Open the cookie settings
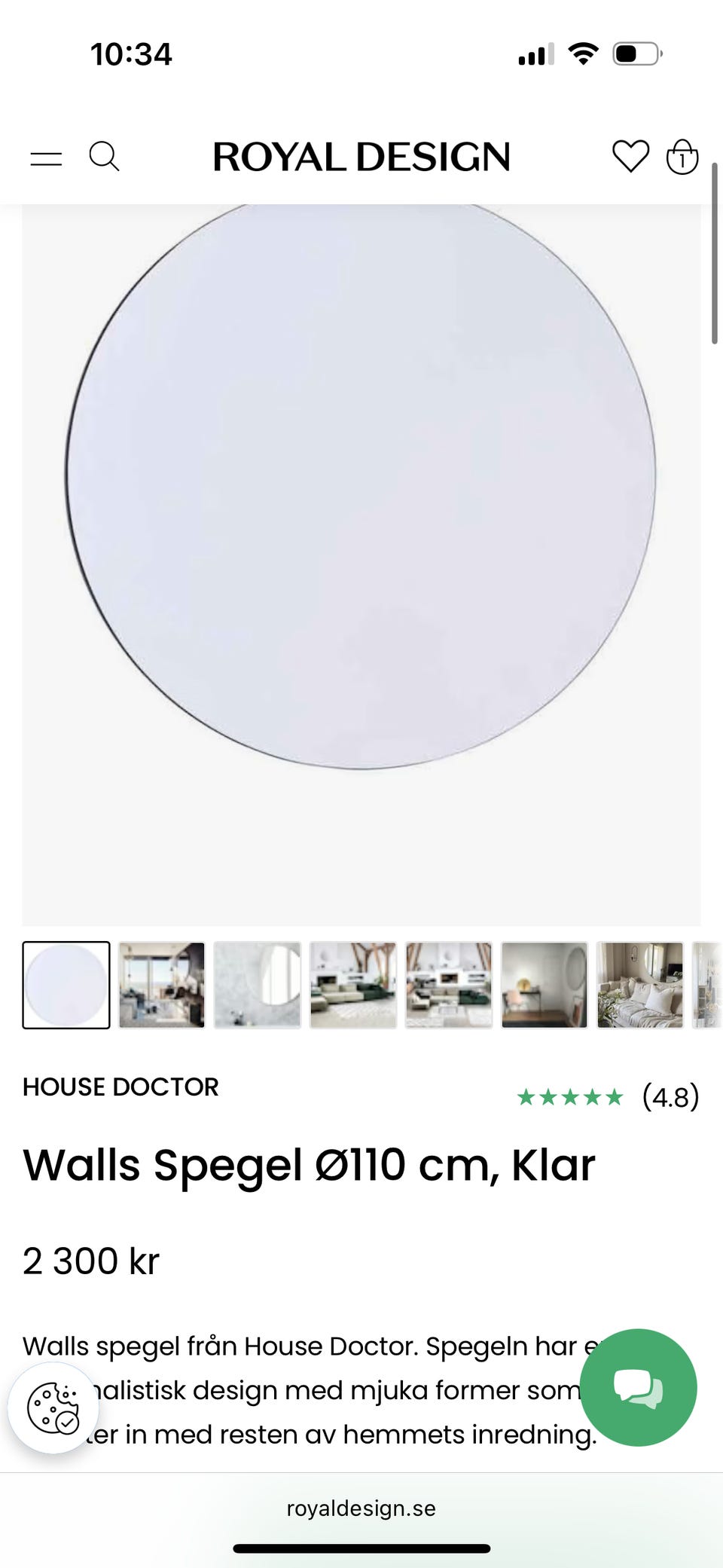723x1568 pixels. [x=53, y=1408]
